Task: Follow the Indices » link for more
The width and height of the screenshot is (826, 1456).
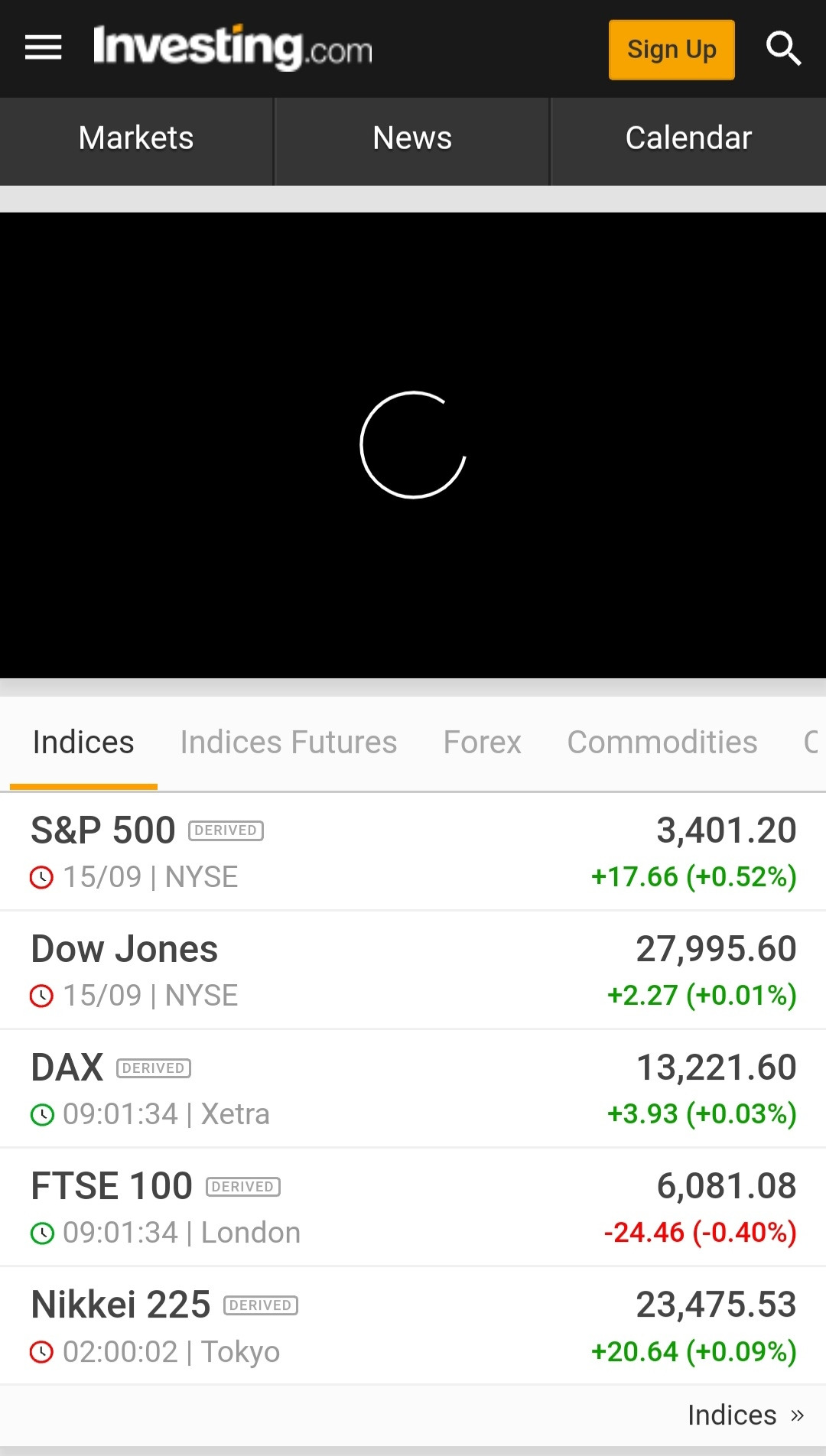Action: pos(745,1415)
